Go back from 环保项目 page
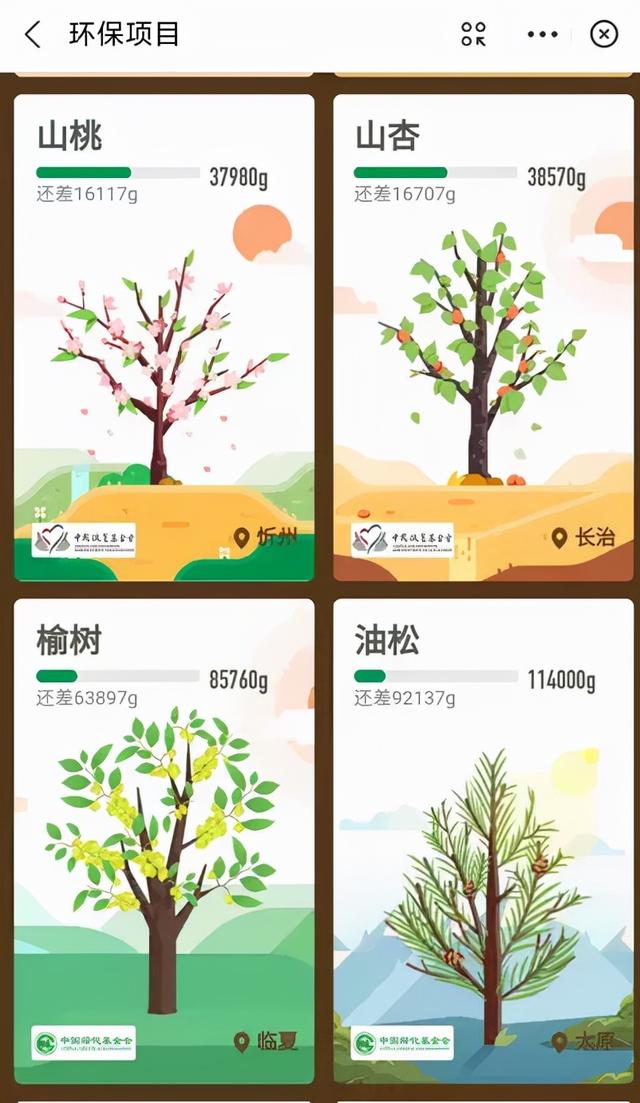 click(33, 35)
